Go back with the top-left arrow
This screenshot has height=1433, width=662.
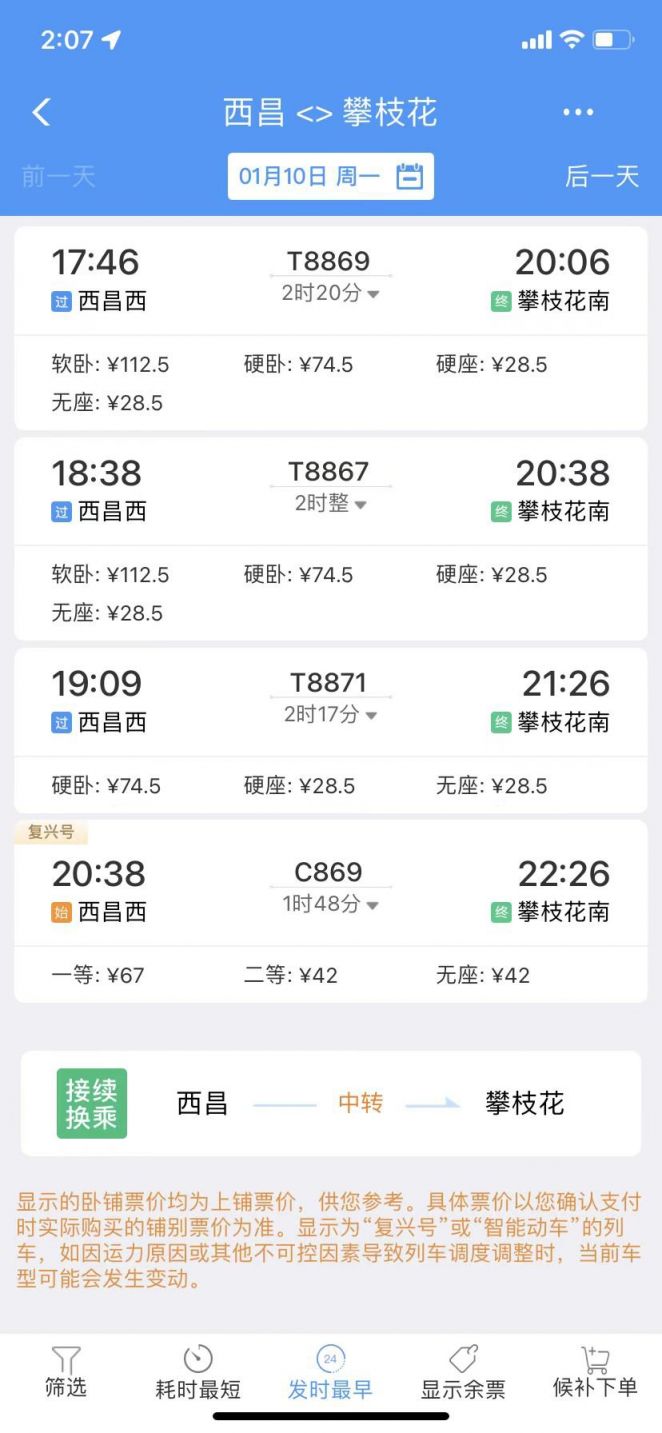click(x=41, y=112)
